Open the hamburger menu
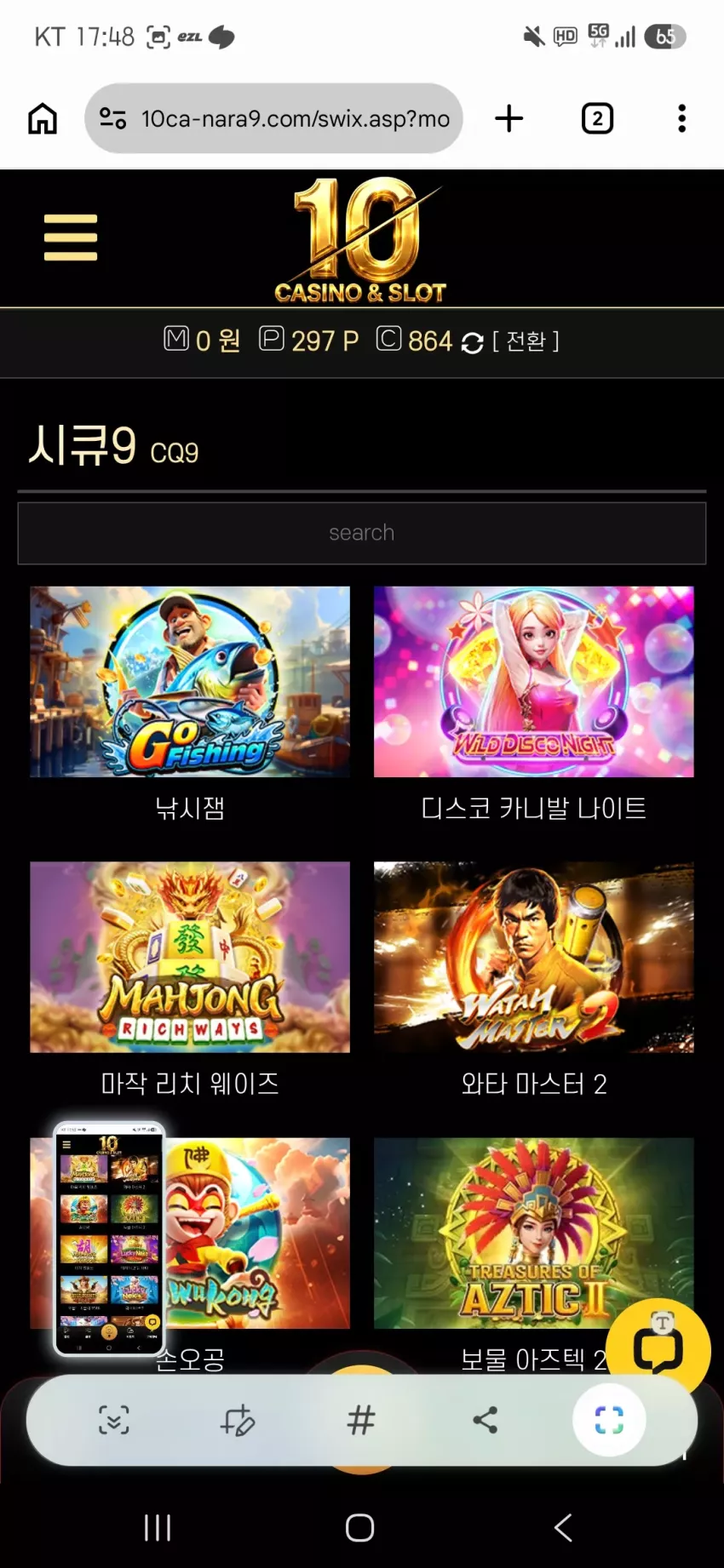Screen dimensions: 724x1568 (71, 237)
